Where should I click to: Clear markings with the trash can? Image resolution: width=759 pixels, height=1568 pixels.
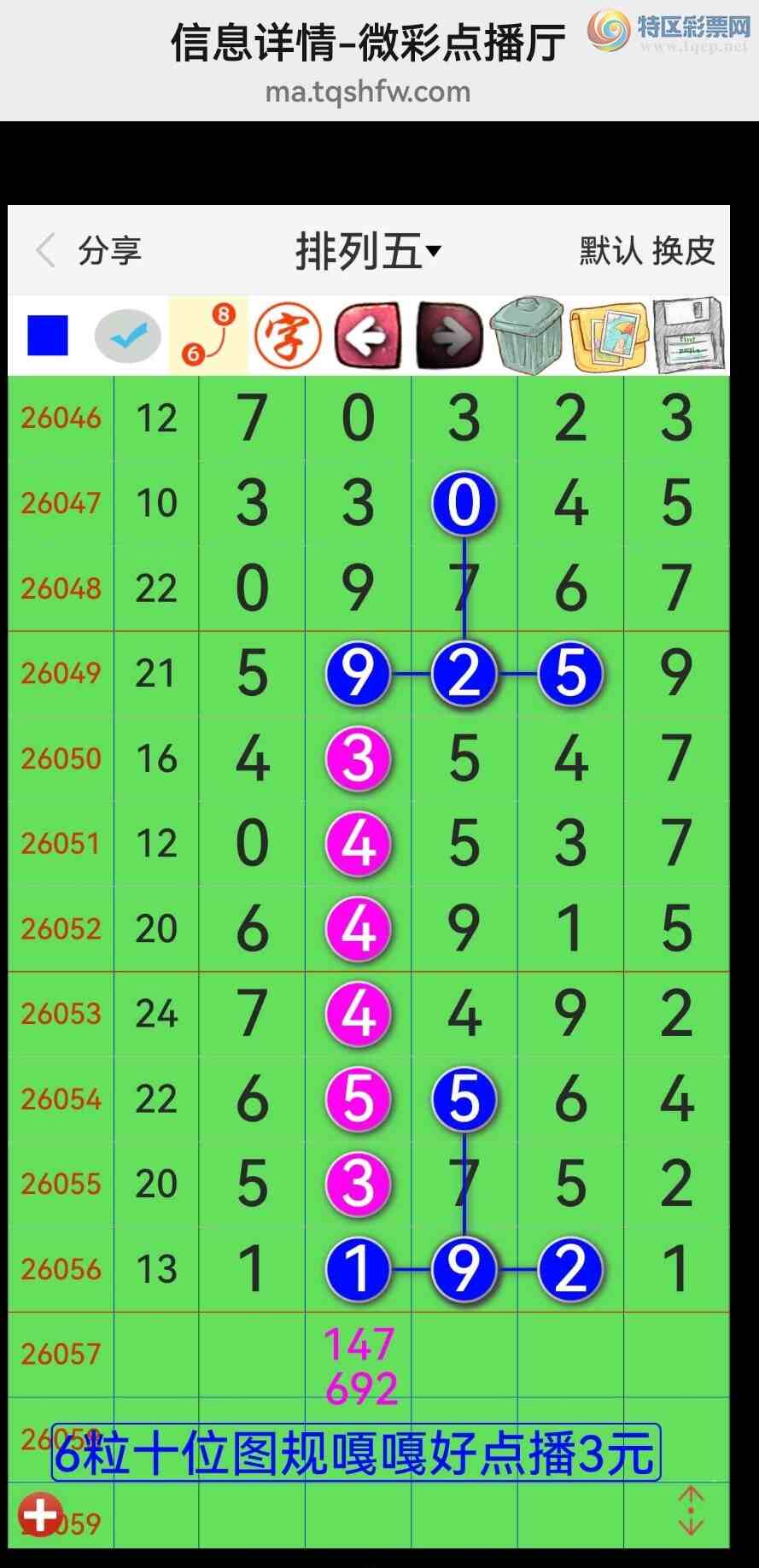[528, 336]
